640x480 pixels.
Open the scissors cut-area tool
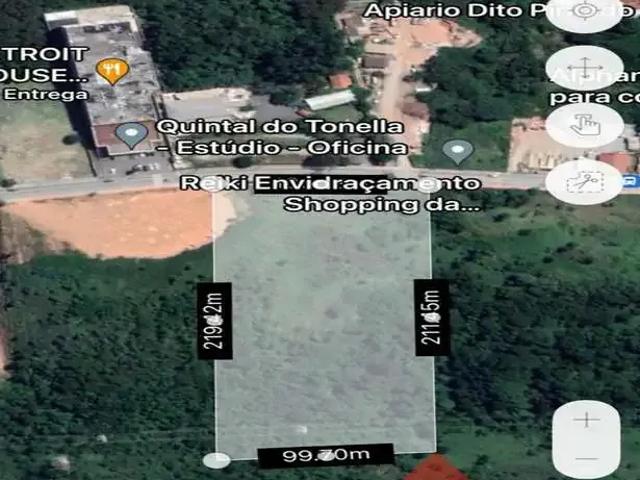(585, 181)
